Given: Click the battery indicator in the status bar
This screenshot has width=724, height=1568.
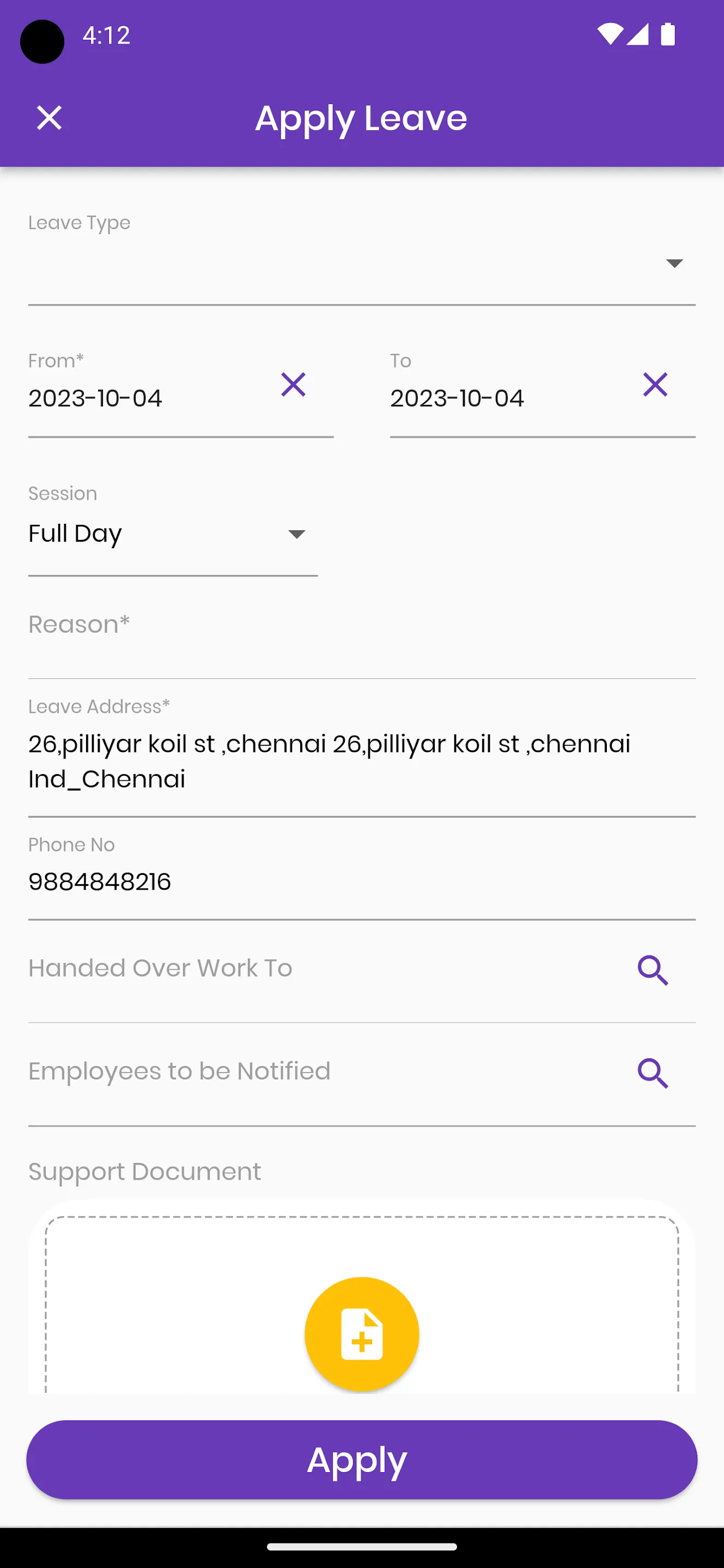Looking at the screenshot, I should [666, 35].
